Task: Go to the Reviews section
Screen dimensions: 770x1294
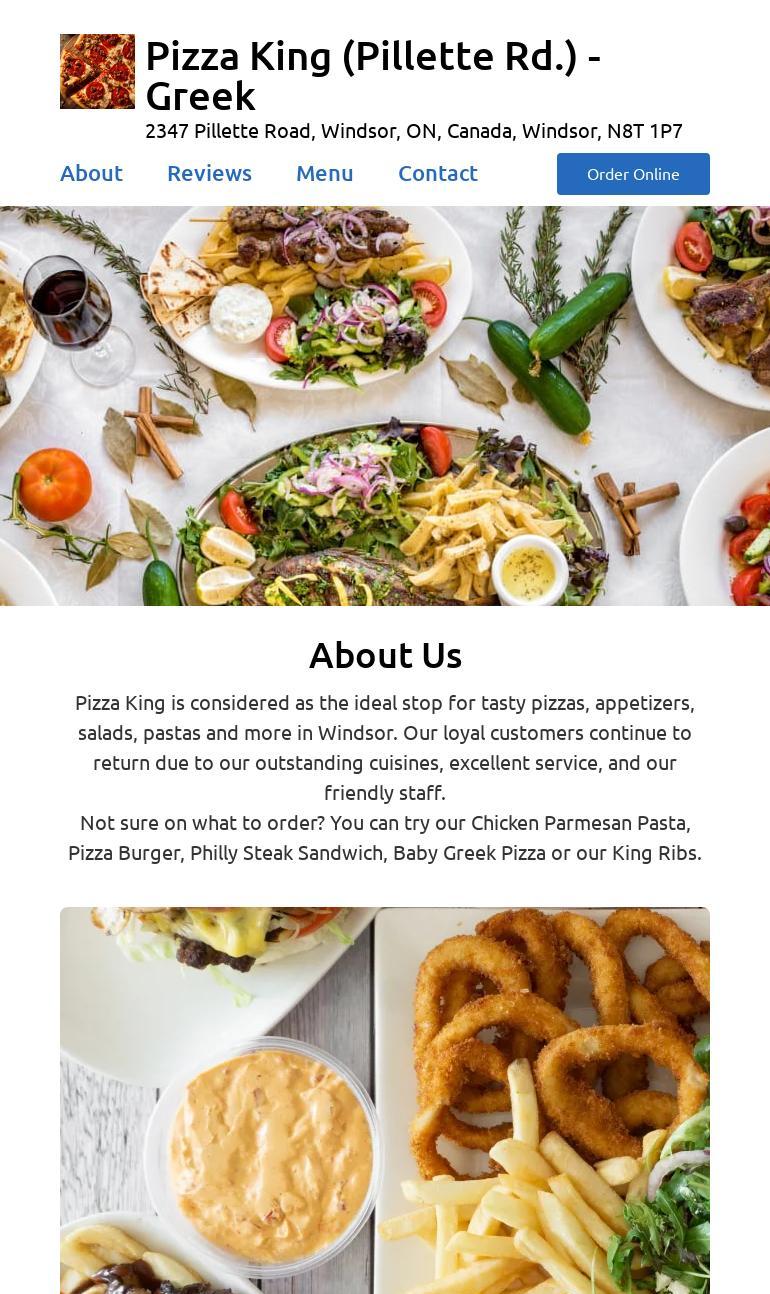Action: pyautogui.click(x=209, y=174)
